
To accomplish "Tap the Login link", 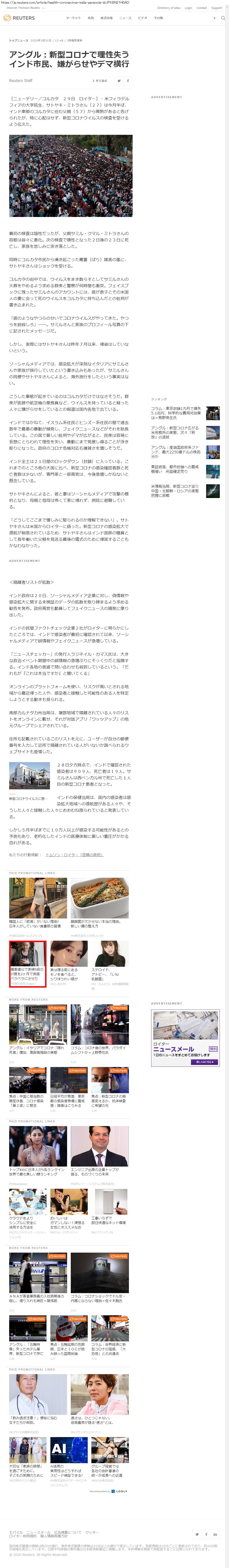I will click(x=188, y=8).
